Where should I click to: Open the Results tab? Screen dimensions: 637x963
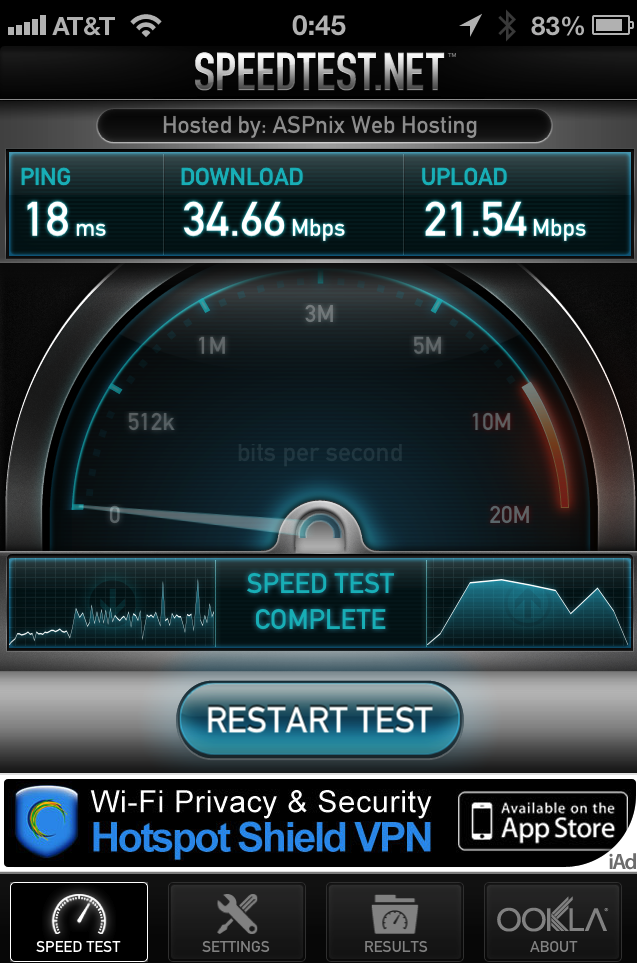395,922
